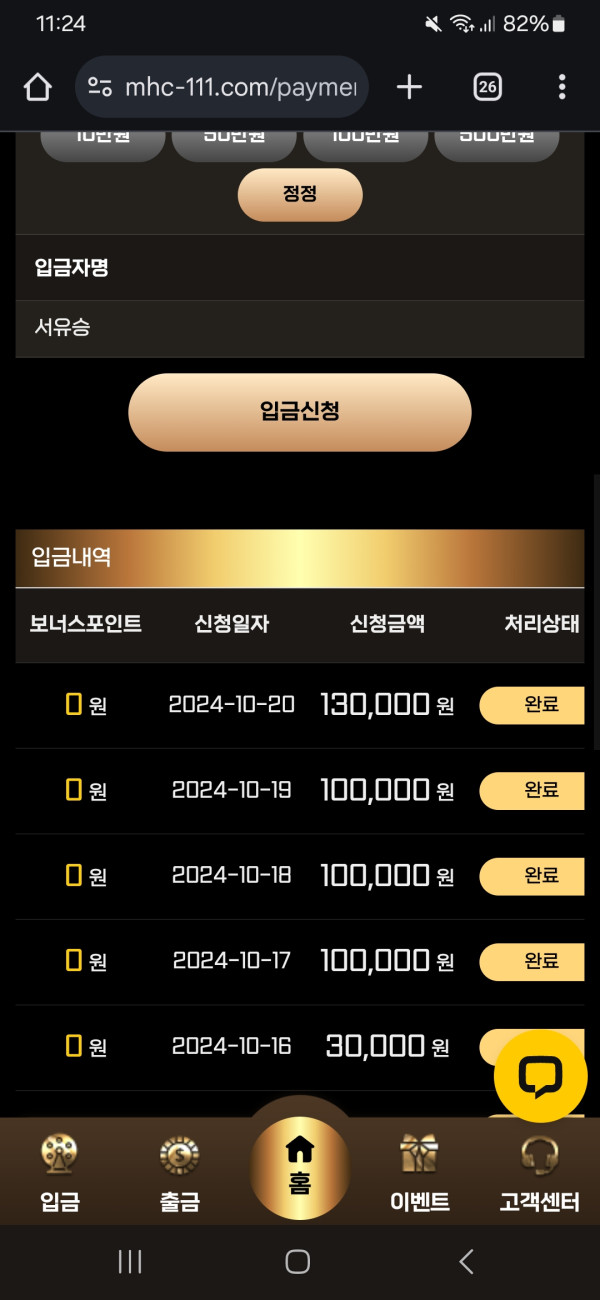
Task: Edit the 입금자명 field
Action: [300, 327]
